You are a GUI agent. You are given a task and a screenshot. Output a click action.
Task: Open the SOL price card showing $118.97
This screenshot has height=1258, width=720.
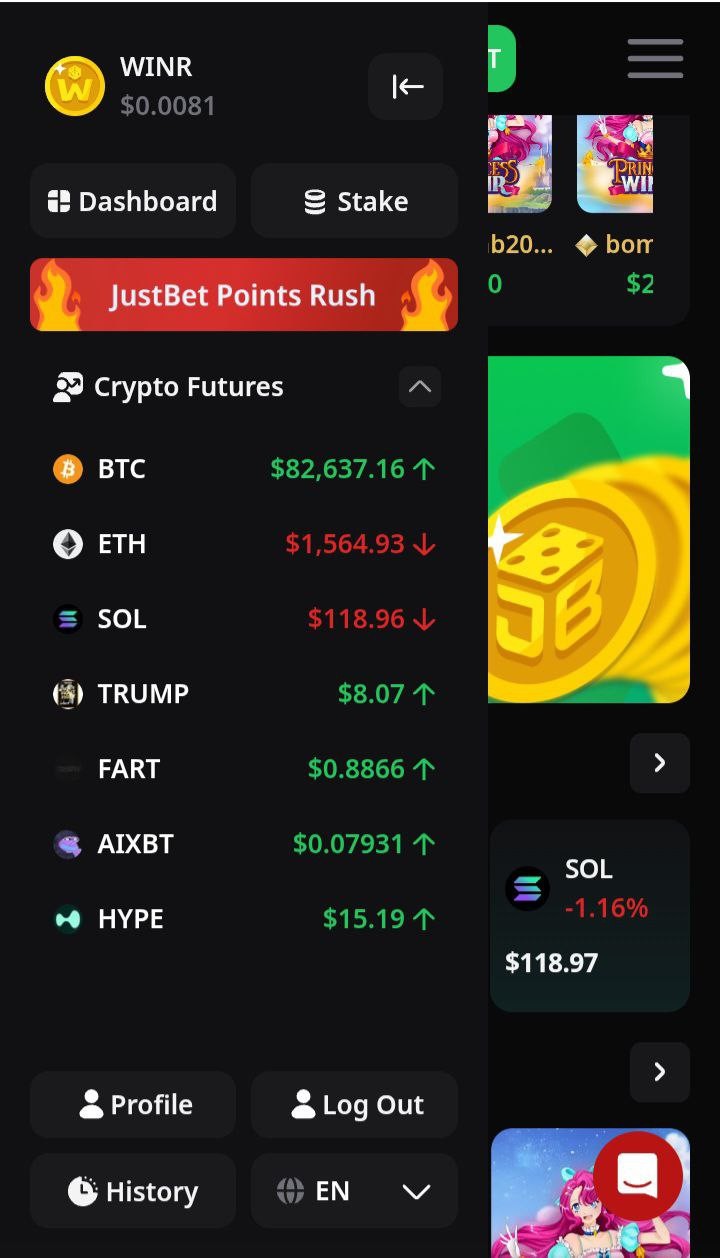tap(589, 915)
